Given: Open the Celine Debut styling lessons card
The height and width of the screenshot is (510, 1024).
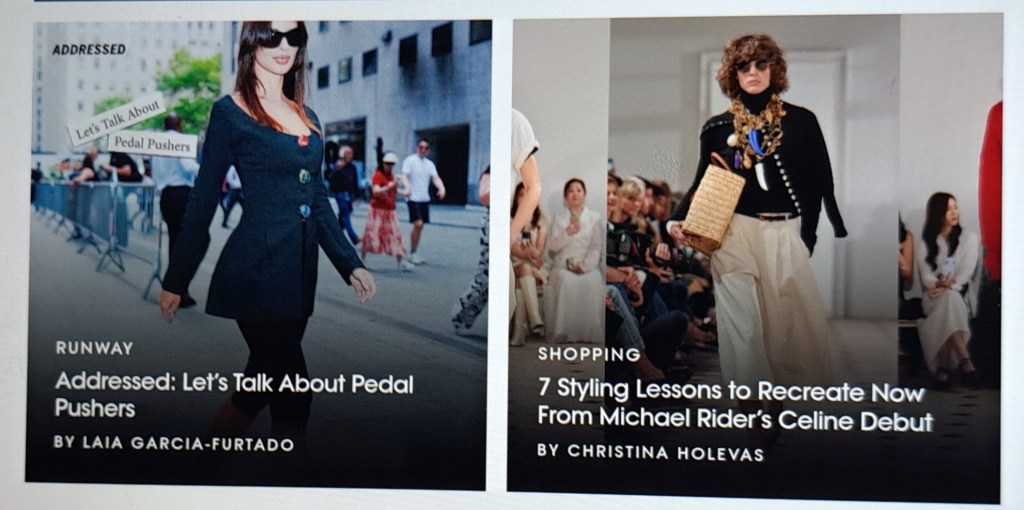Looking at the screenshot, I should (734, 404).
